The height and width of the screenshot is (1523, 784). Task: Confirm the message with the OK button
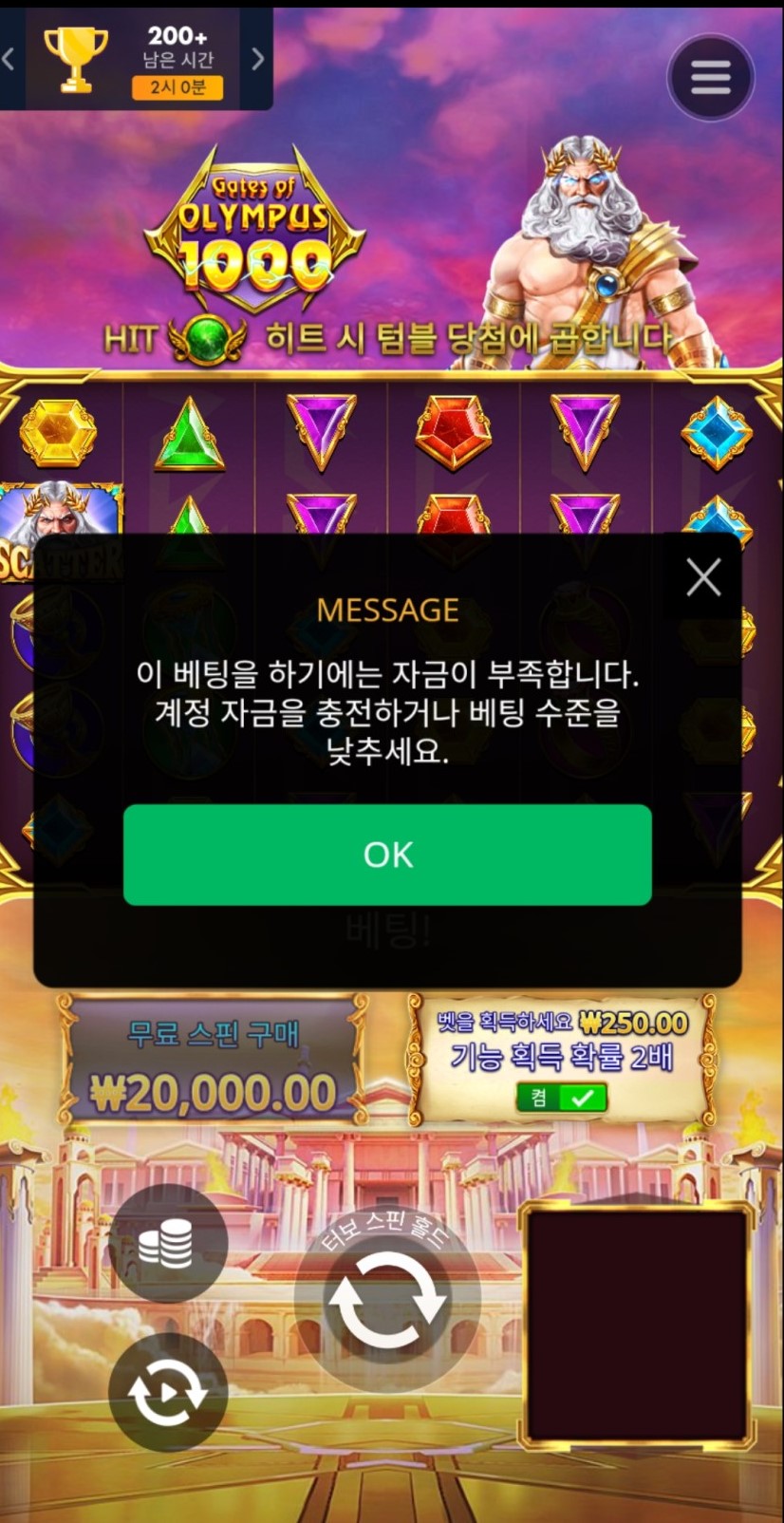[x=387, y=855]
